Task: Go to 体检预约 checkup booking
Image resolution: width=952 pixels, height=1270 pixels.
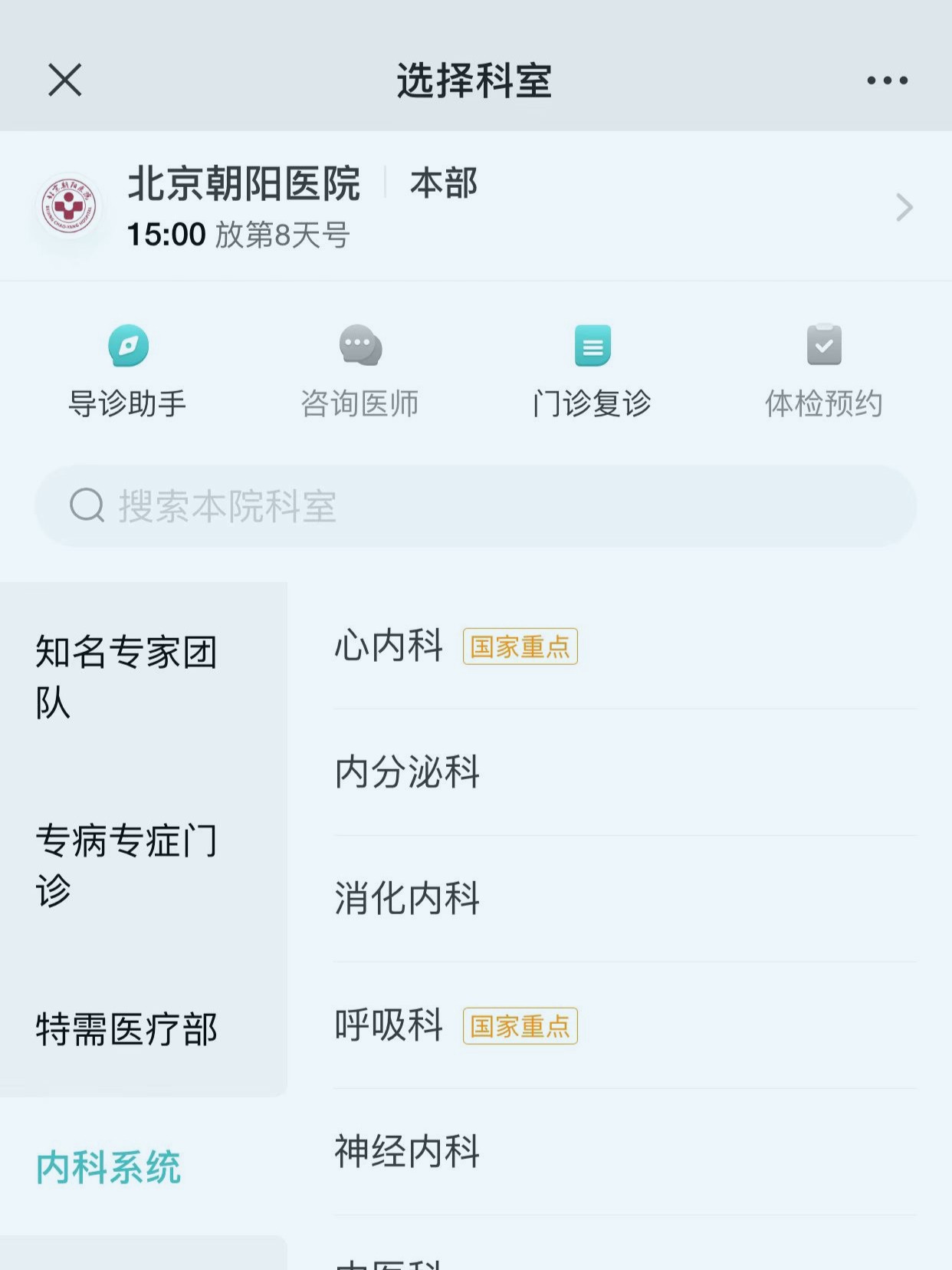Action: tap(824, 371)
